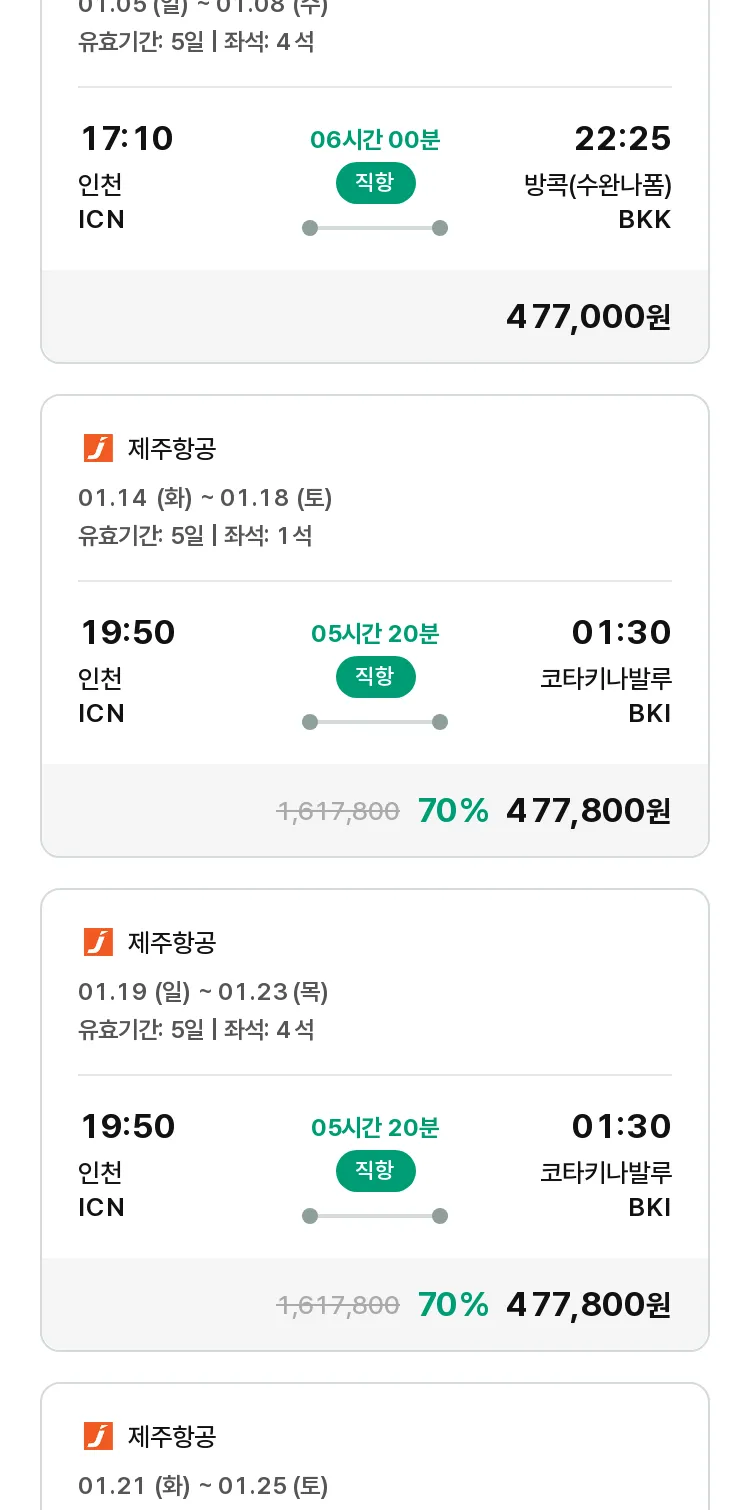Open the Incheon to Bangkok 477,000원 flight card
750x1510 pixels.
(375, 181)
